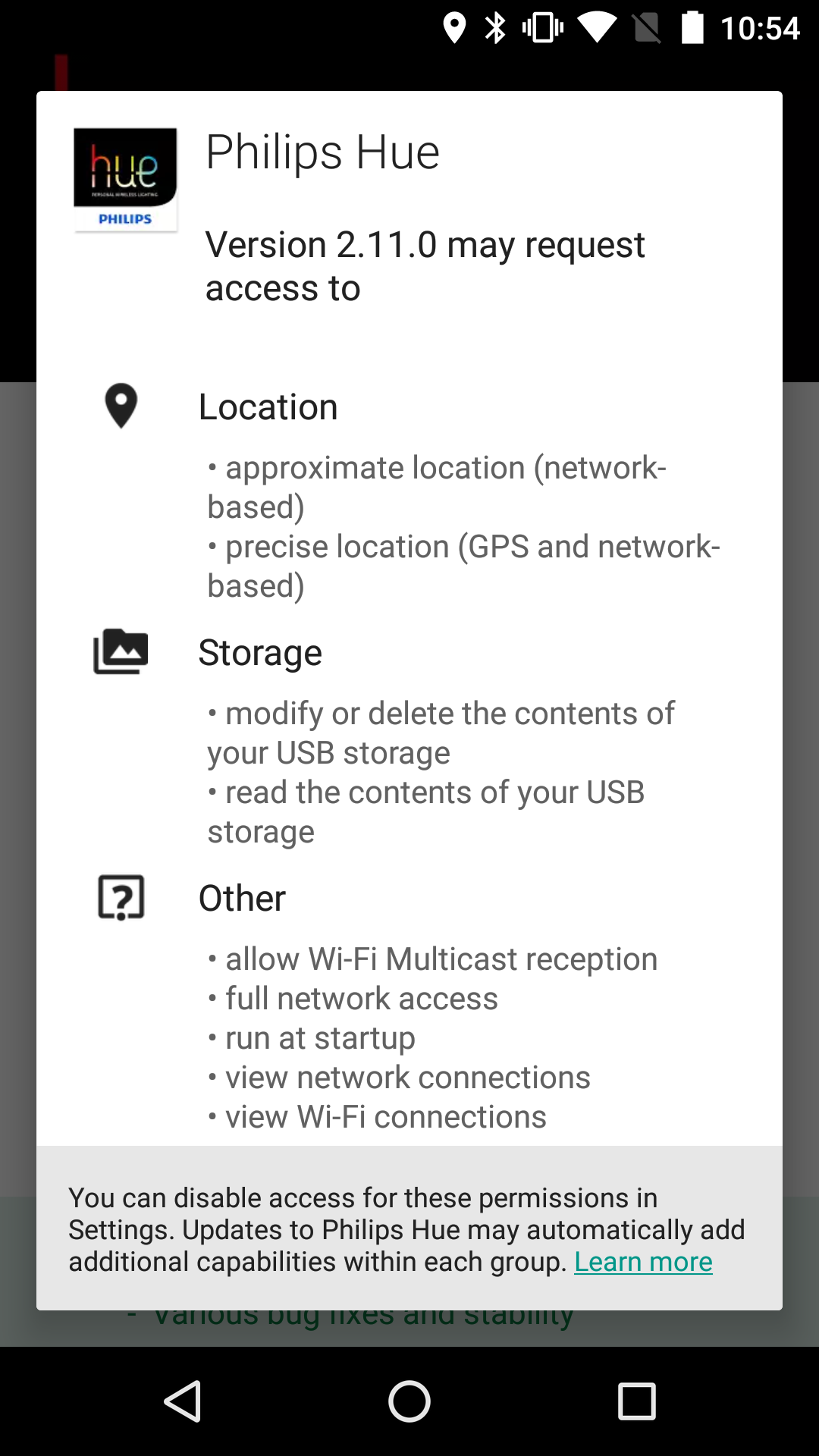Screen dimensions: 819x1456
Task: Select the precise location GPS permission entry
Action: pyautogui.click(x=463, y=564)
